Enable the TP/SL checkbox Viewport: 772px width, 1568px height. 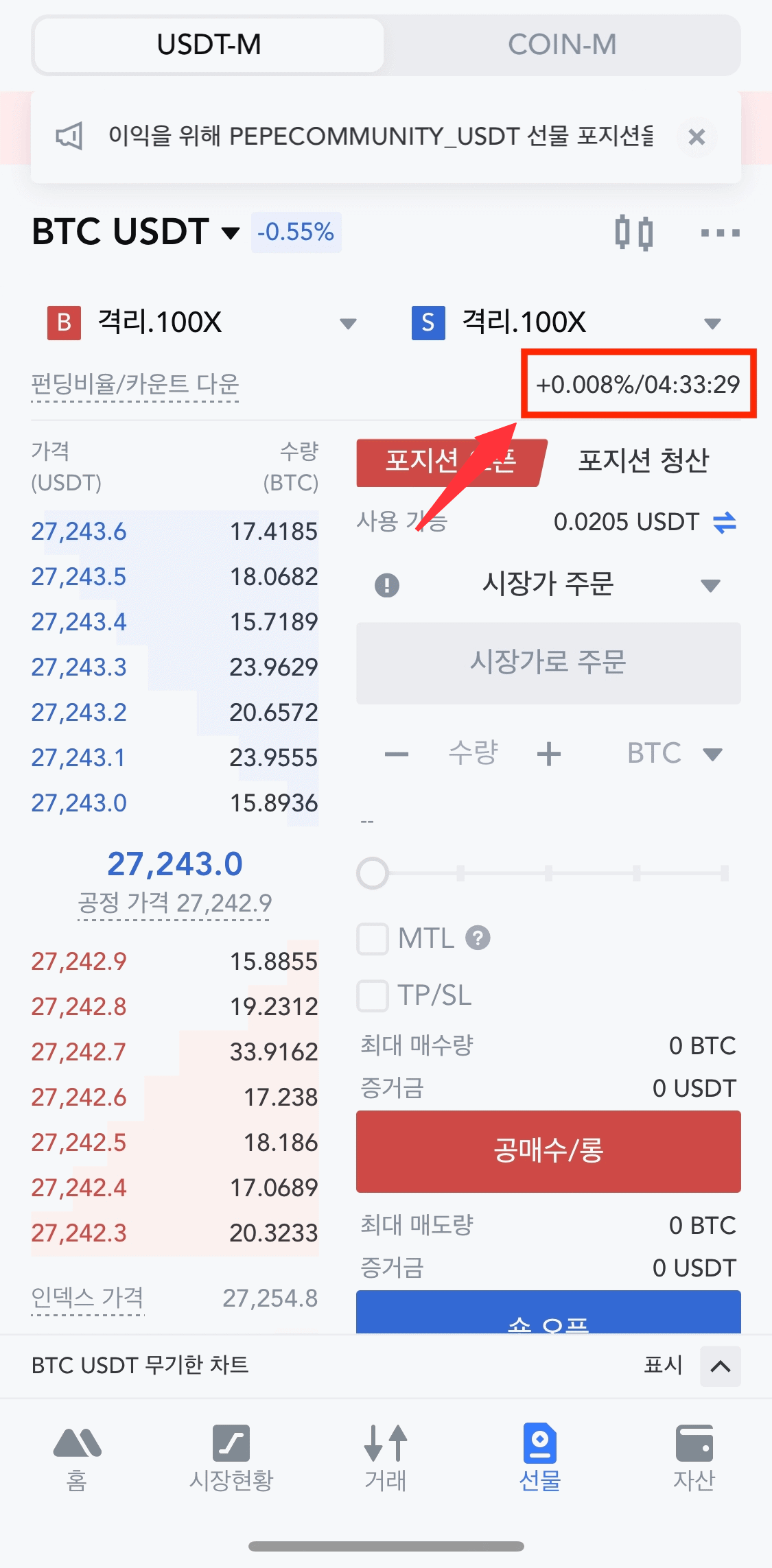pos(373,995)
